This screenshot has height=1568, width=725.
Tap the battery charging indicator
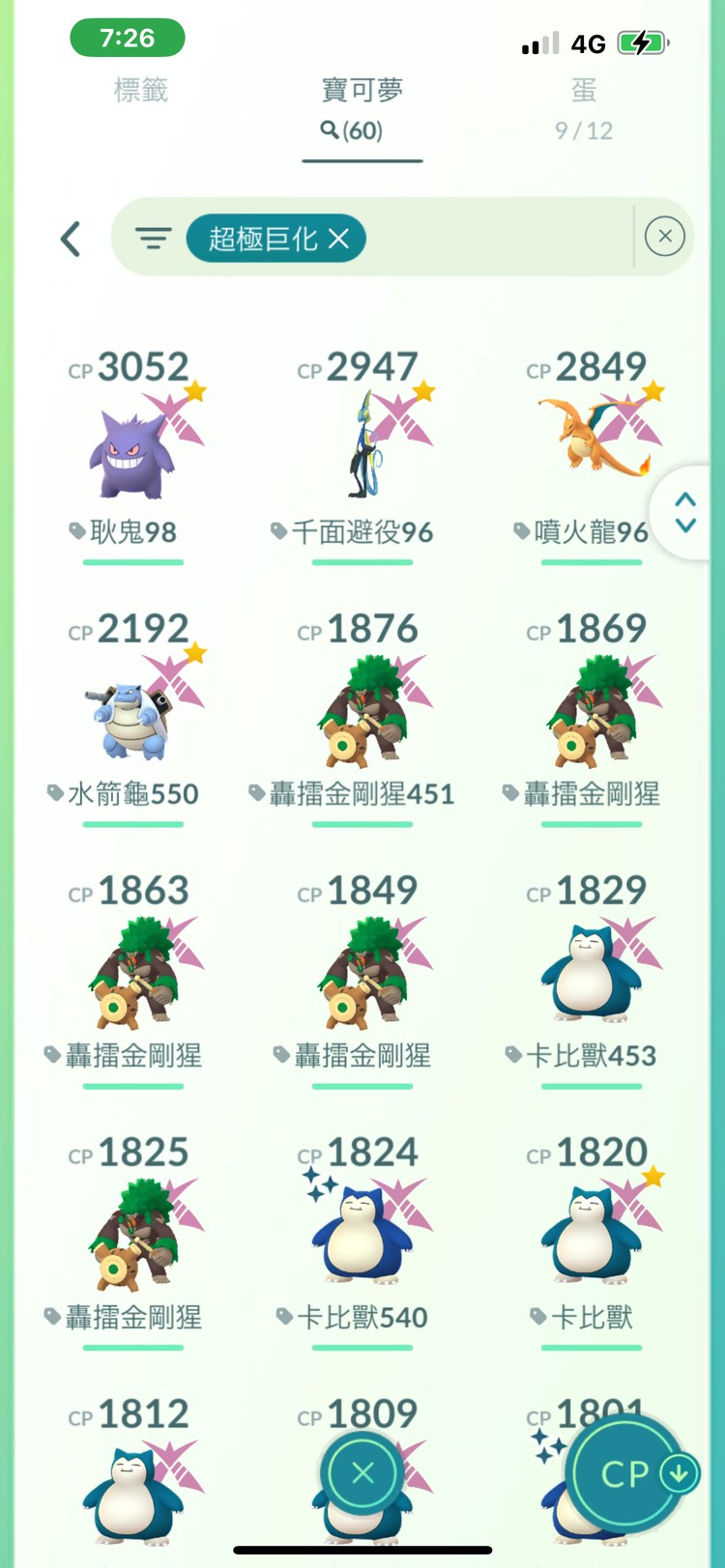tap(644, 43)
